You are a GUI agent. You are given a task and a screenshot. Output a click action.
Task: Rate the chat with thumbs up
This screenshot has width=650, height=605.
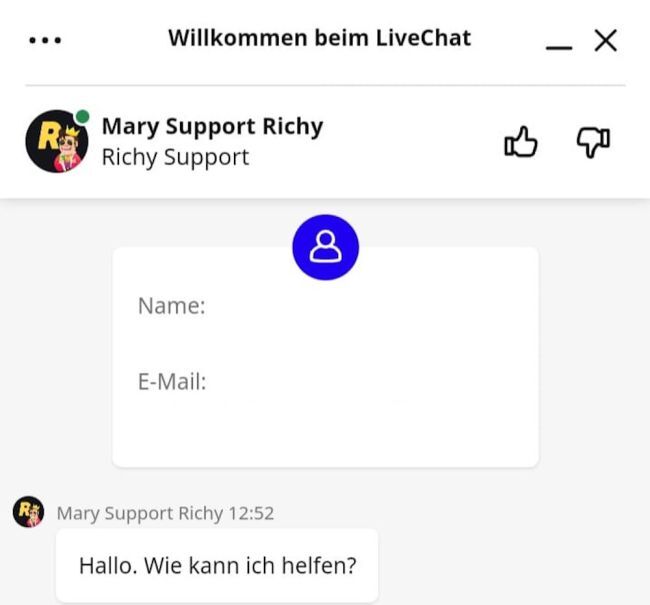click(x=520, y=143)
